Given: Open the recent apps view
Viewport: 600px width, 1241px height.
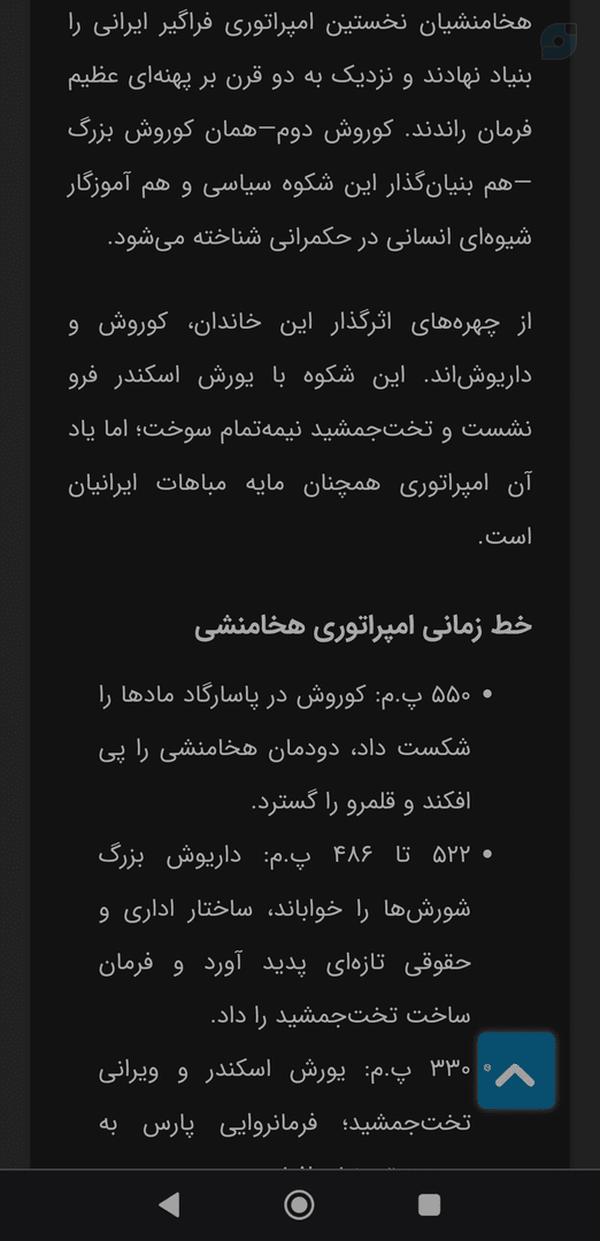Looking at the screenshot, I should point(429,1204).
